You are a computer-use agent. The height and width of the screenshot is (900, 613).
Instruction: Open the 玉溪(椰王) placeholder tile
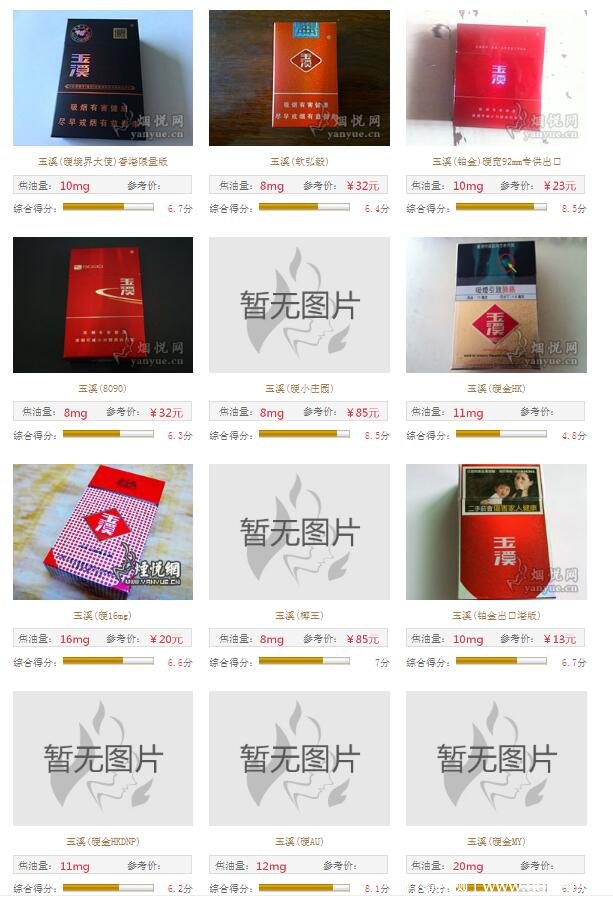click(x=299, y=532)
